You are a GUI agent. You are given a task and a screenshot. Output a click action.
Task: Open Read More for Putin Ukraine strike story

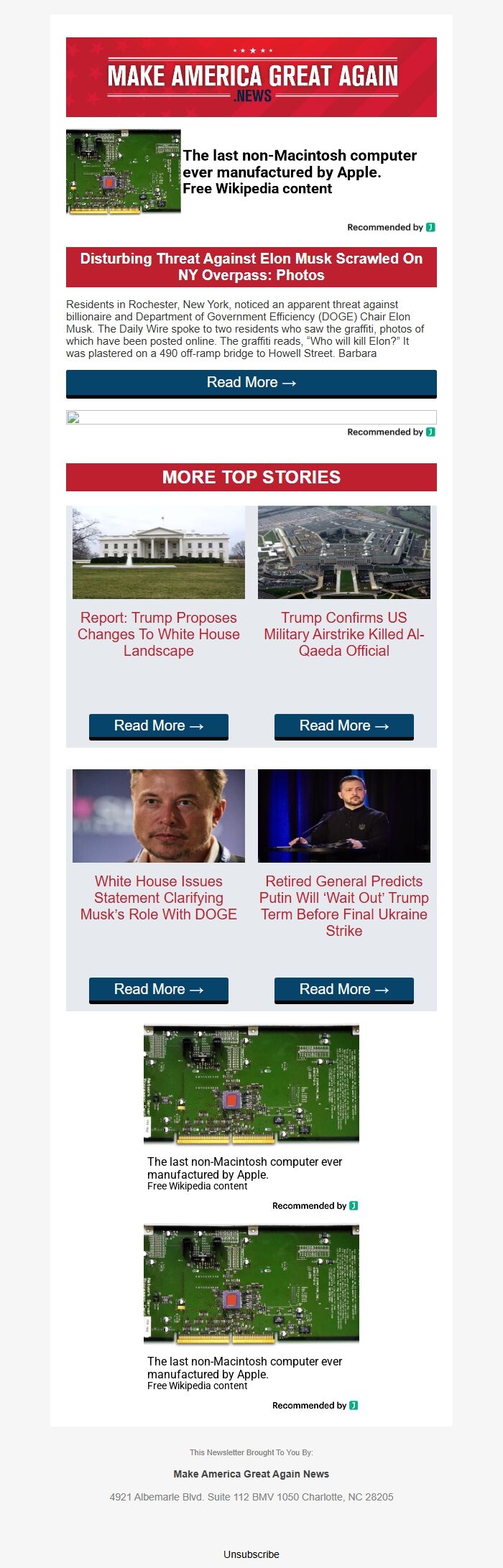click(x=343, y=989)
